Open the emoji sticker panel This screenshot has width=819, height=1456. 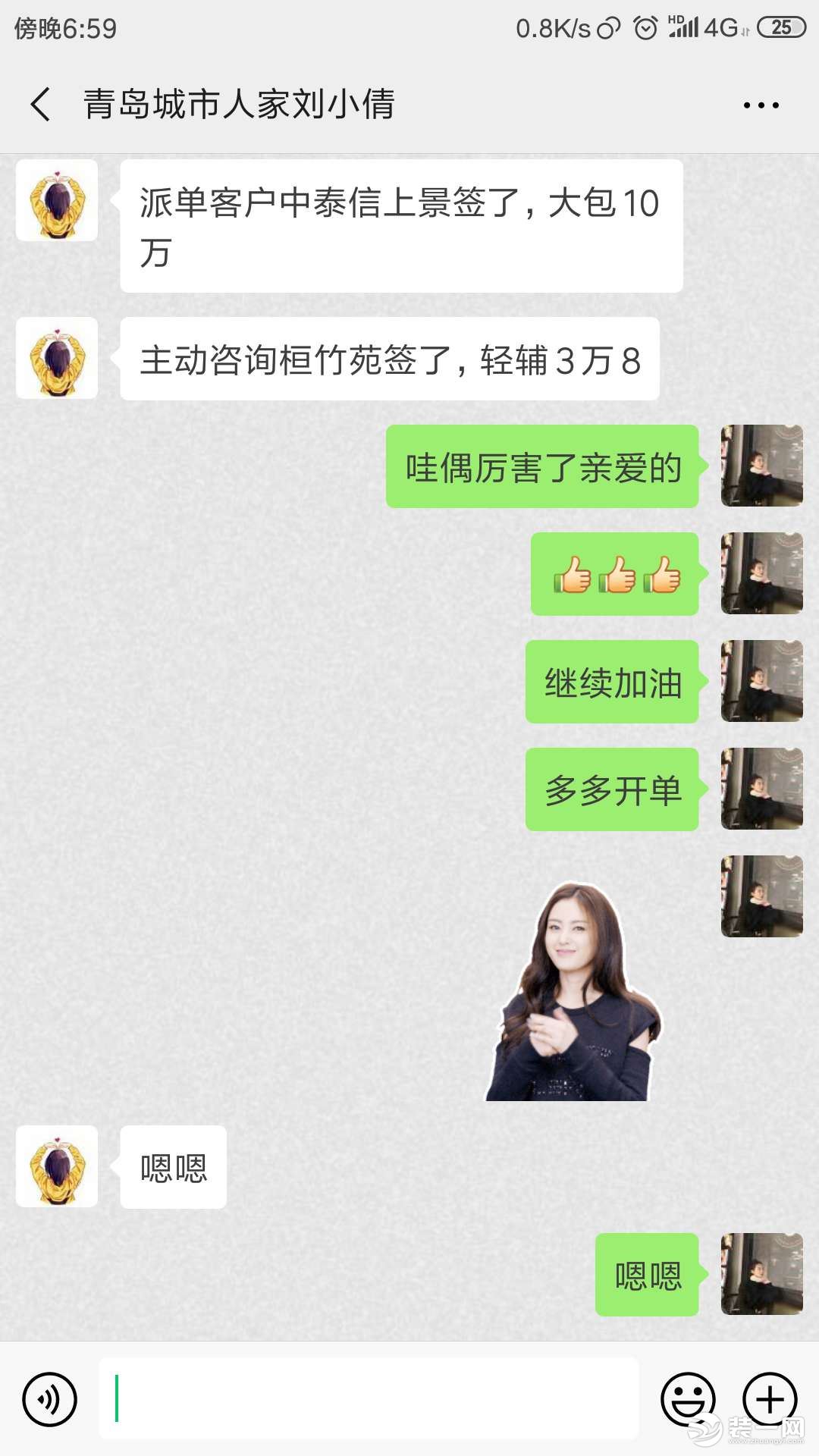click(x=688, y=1399)
